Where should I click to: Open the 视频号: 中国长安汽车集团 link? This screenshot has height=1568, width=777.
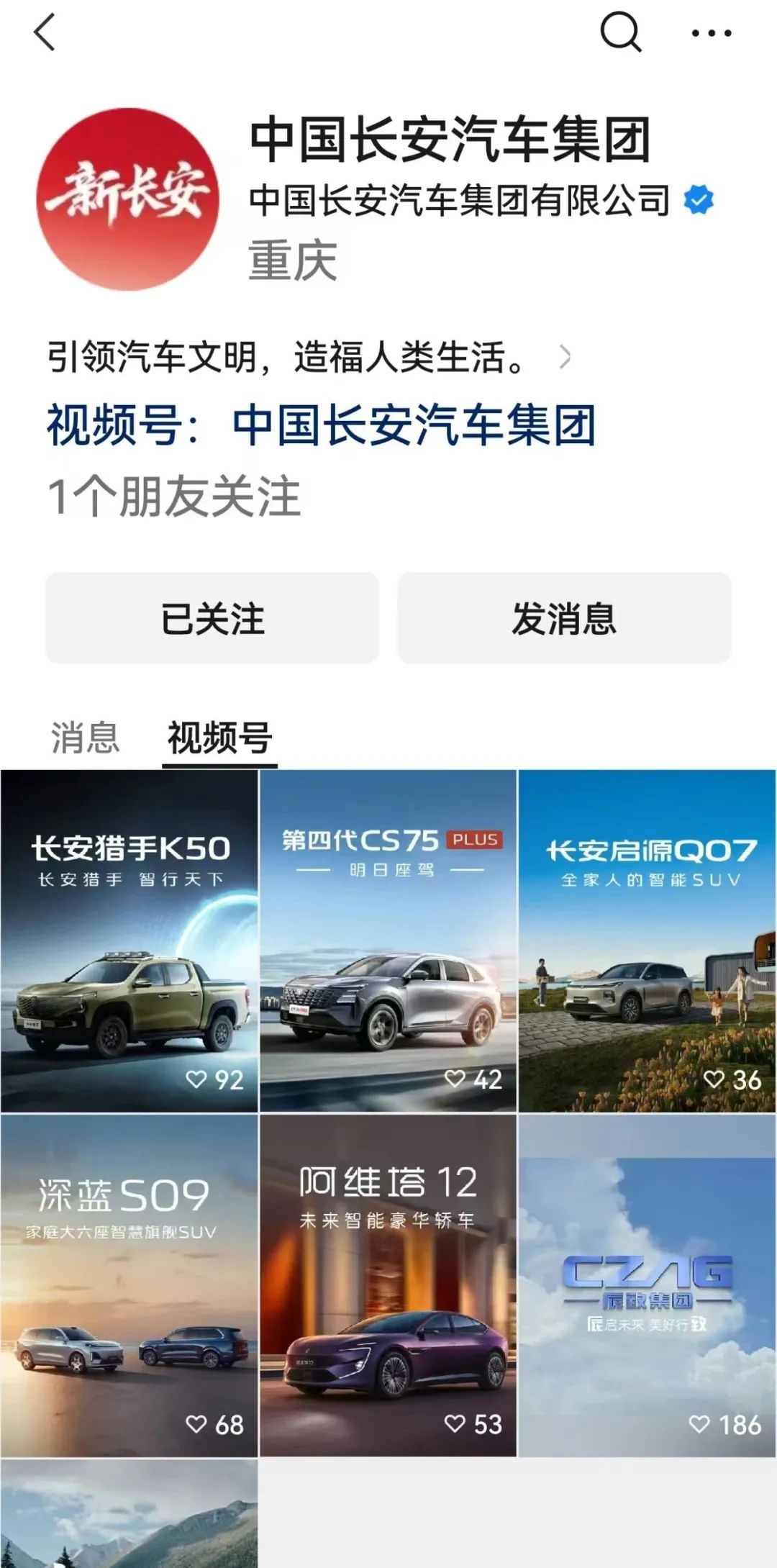tap(321, 425)
